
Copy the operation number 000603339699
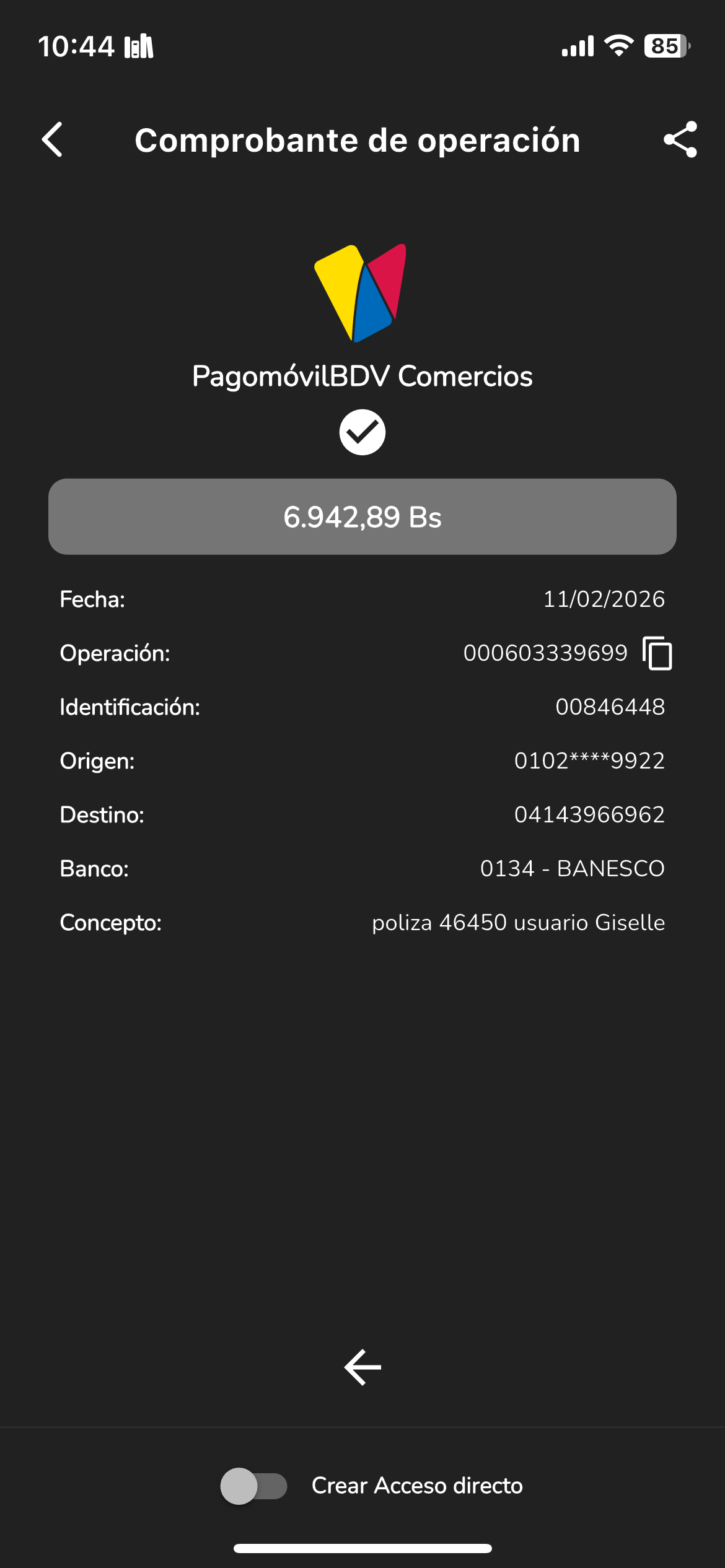[657, 653]
